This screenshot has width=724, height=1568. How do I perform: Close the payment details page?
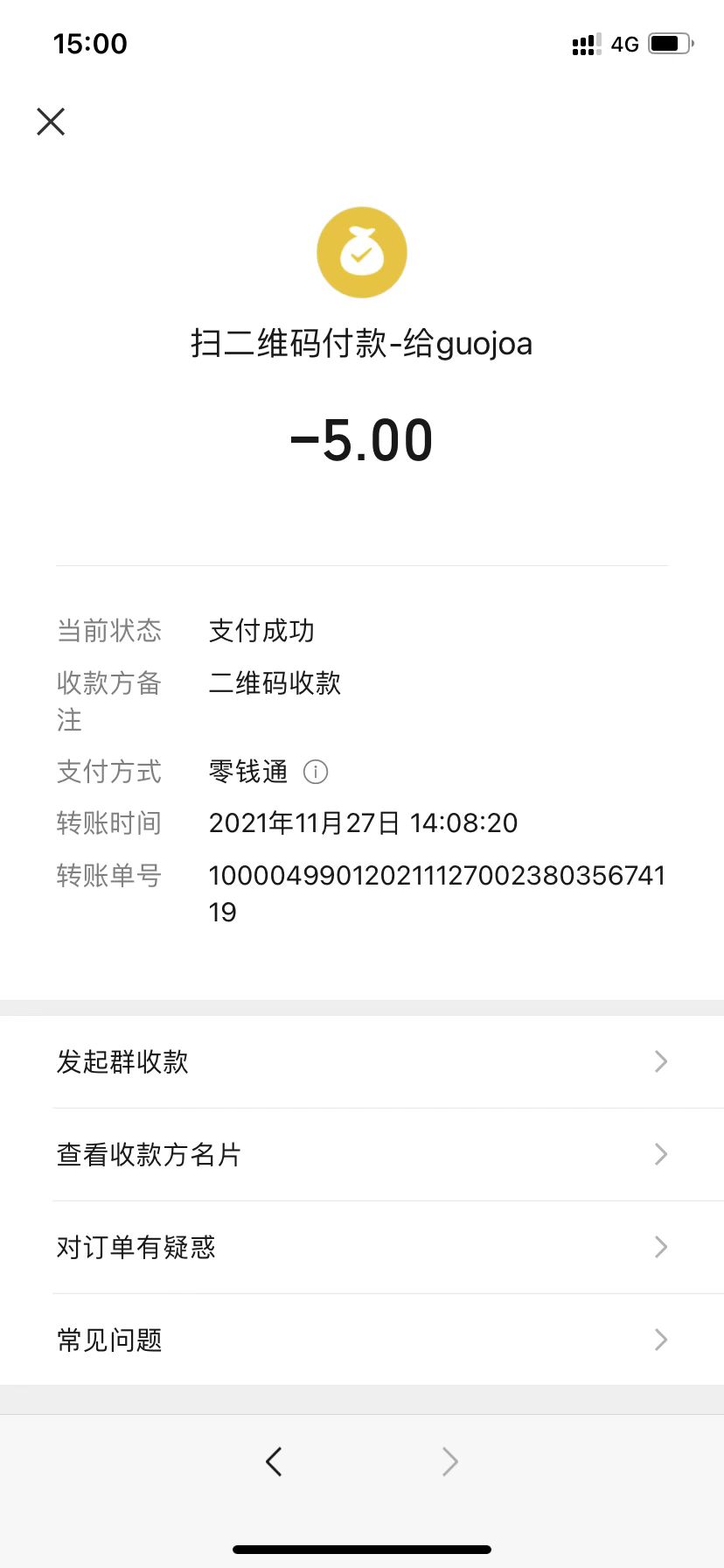[x=51, y=122]
